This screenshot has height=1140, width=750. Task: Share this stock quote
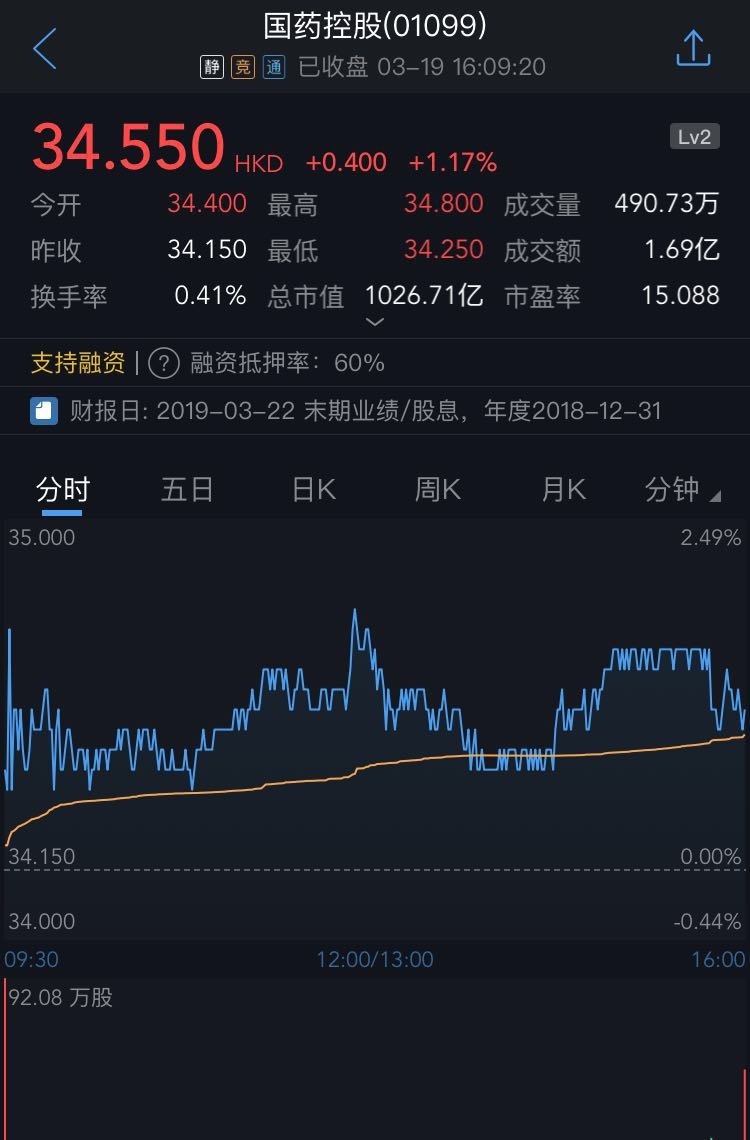pos(692,49)
